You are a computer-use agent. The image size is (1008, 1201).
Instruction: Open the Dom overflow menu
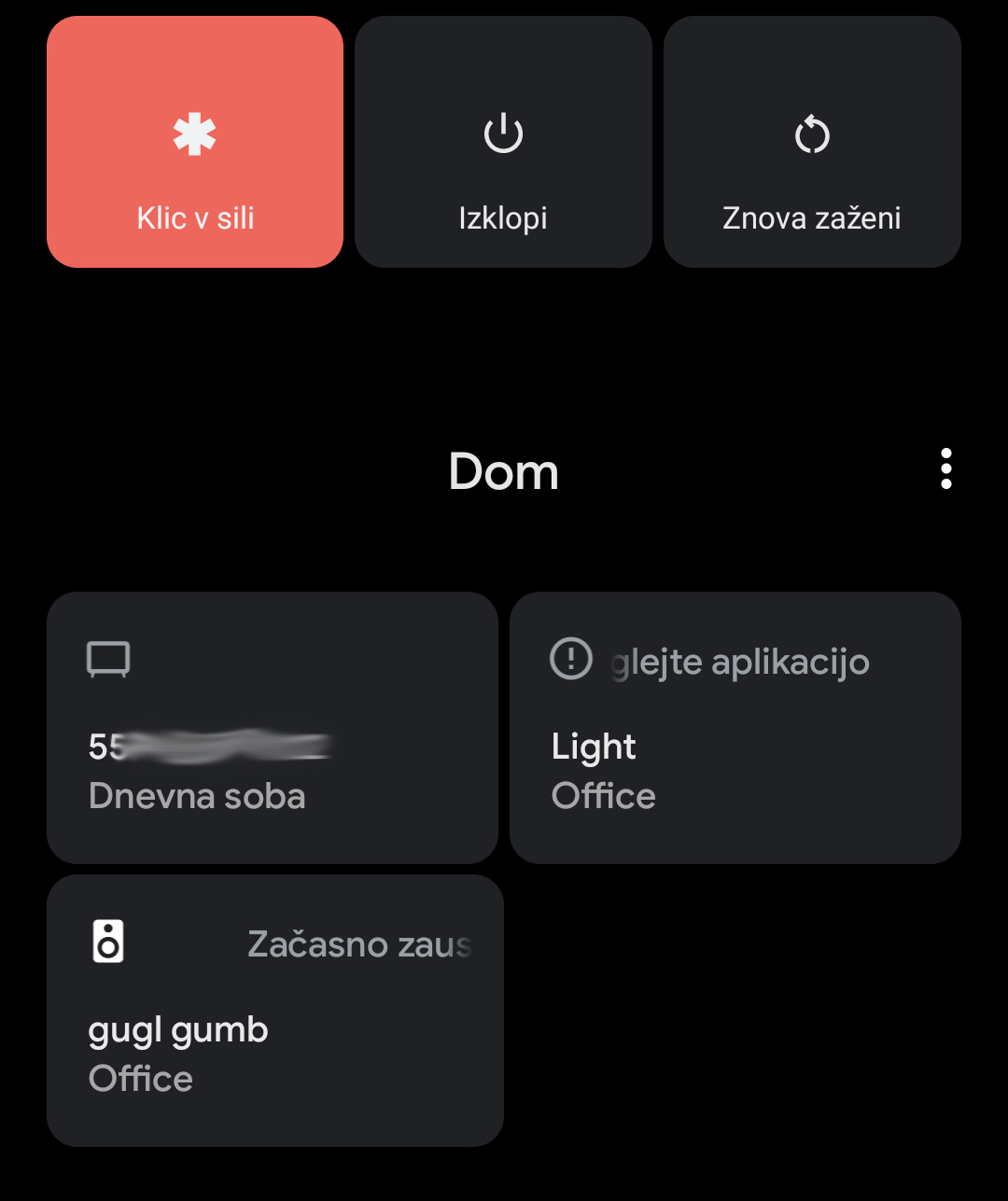(x=946, y=468)
